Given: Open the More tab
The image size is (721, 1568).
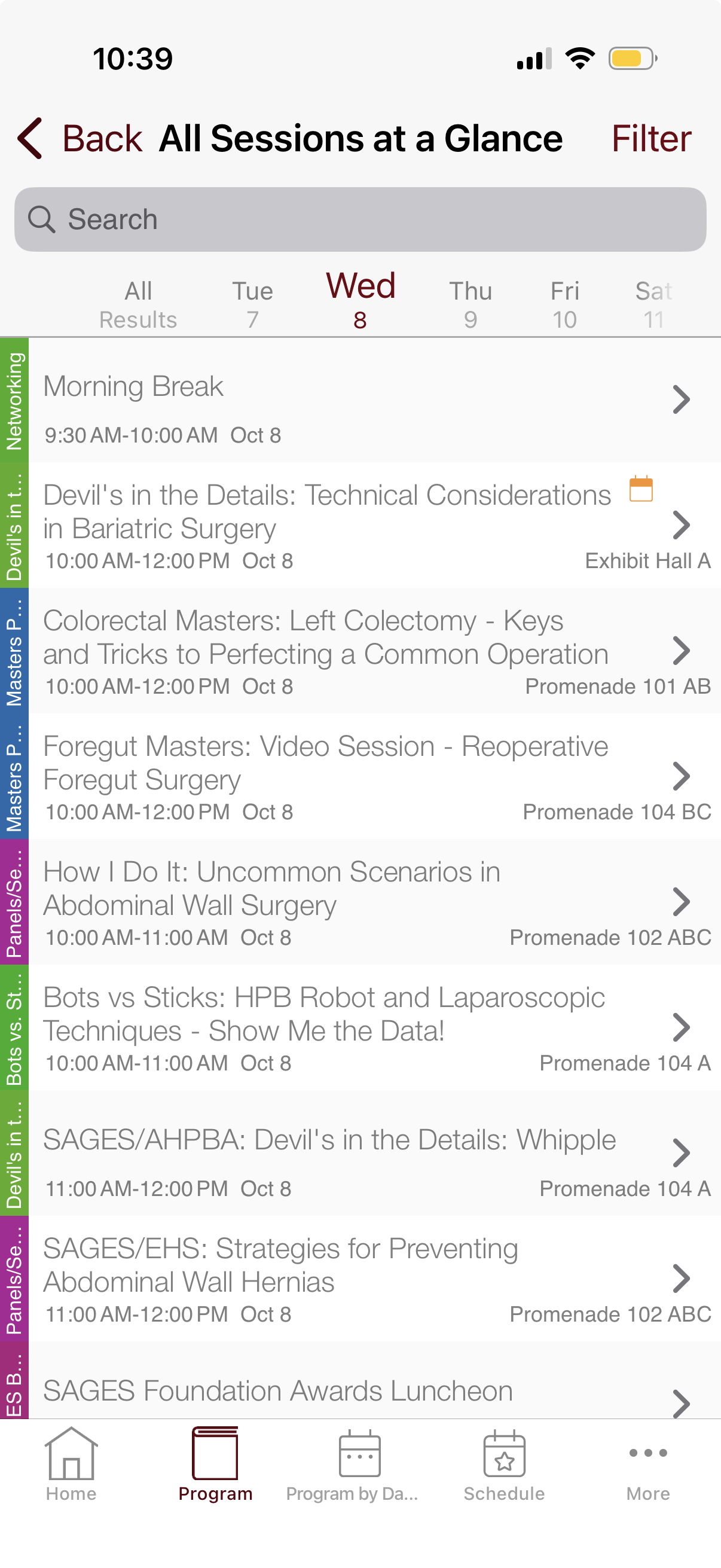Looking at the screenshot, I should (x=648, y=1463).
